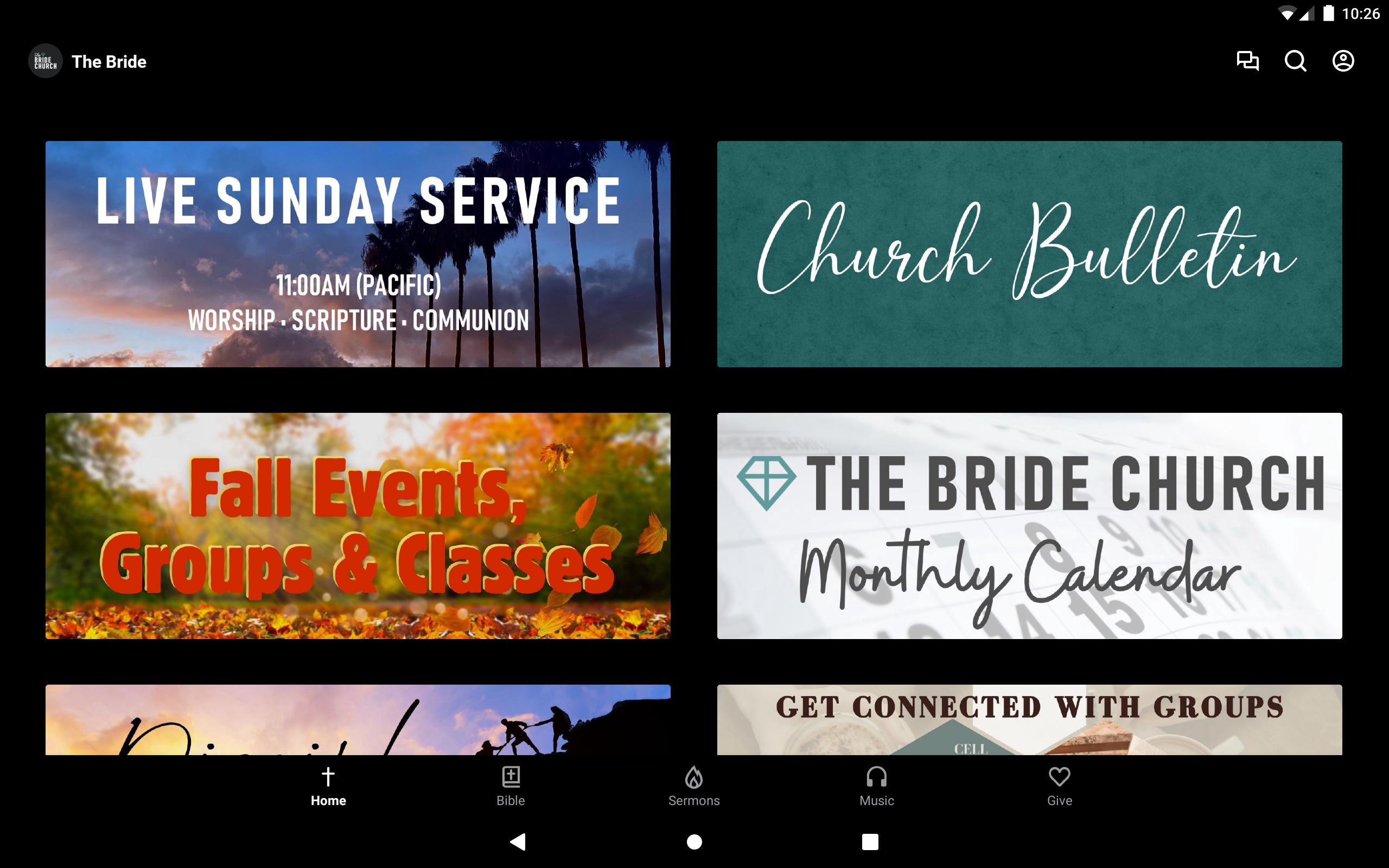View Fall Events, Groups & Classes
Screen dimensions: 1389x868
358,525
